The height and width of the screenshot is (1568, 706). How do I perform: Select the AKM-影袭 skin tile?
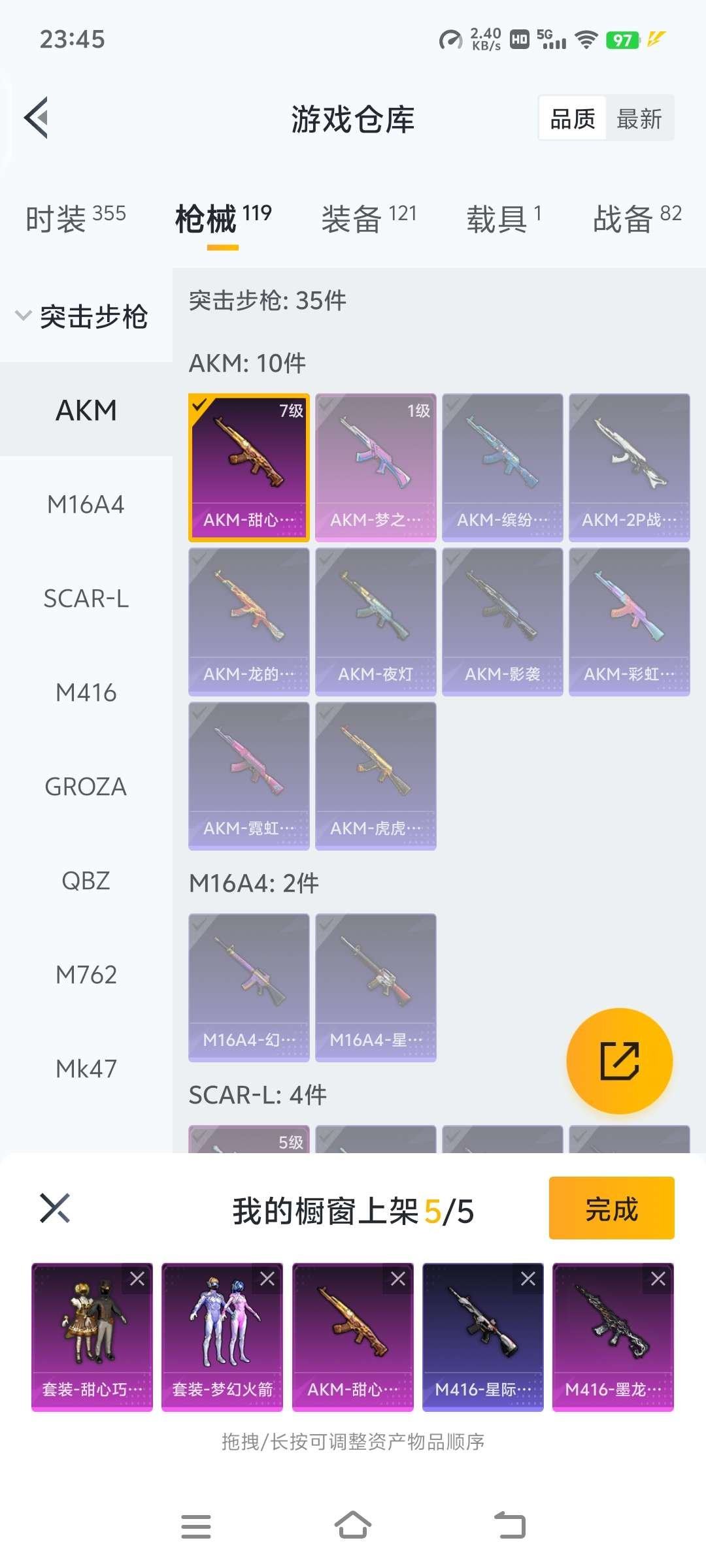click(x=502, y=621)
